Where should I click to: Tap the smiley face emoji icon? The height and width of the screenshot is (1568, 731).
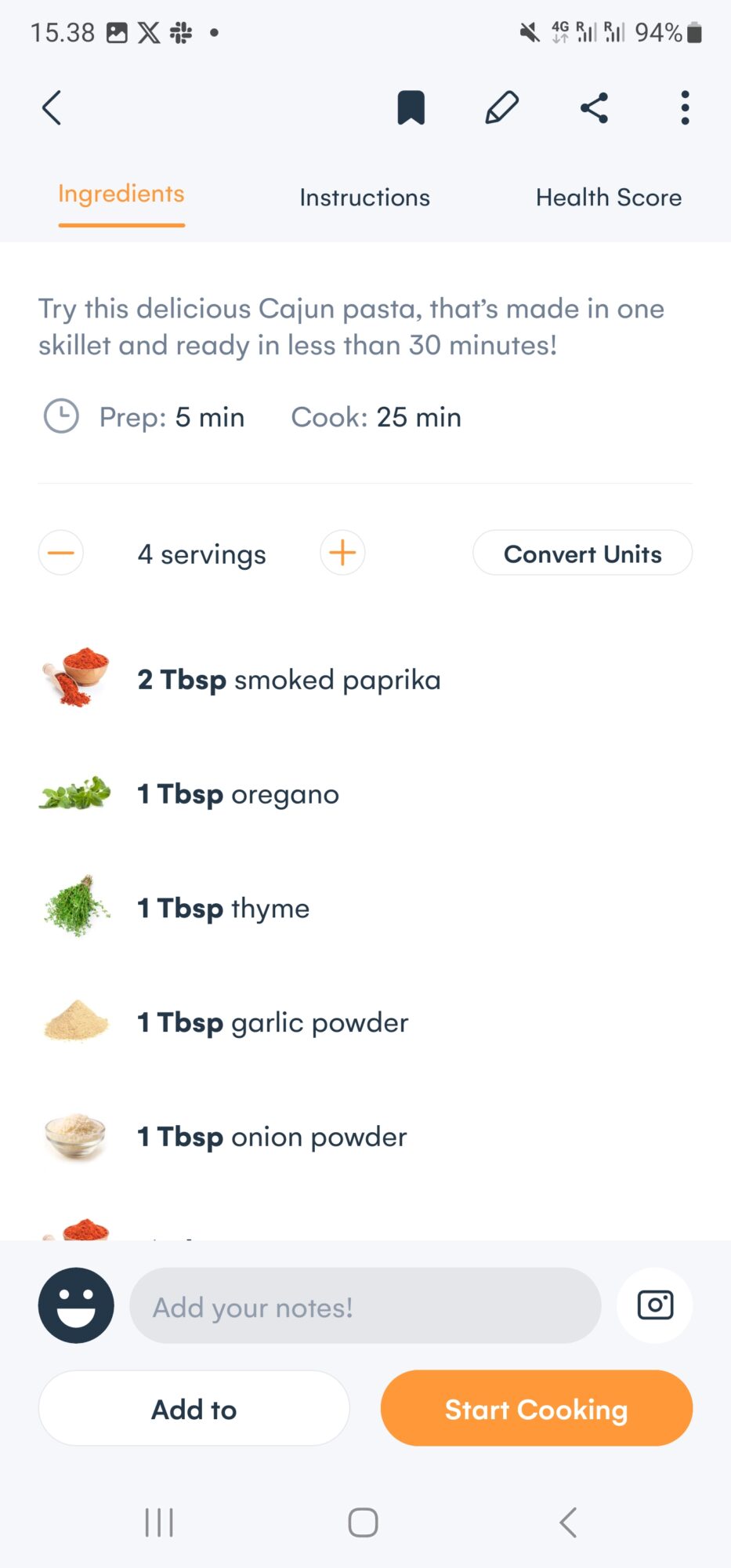click(75, 1306)
